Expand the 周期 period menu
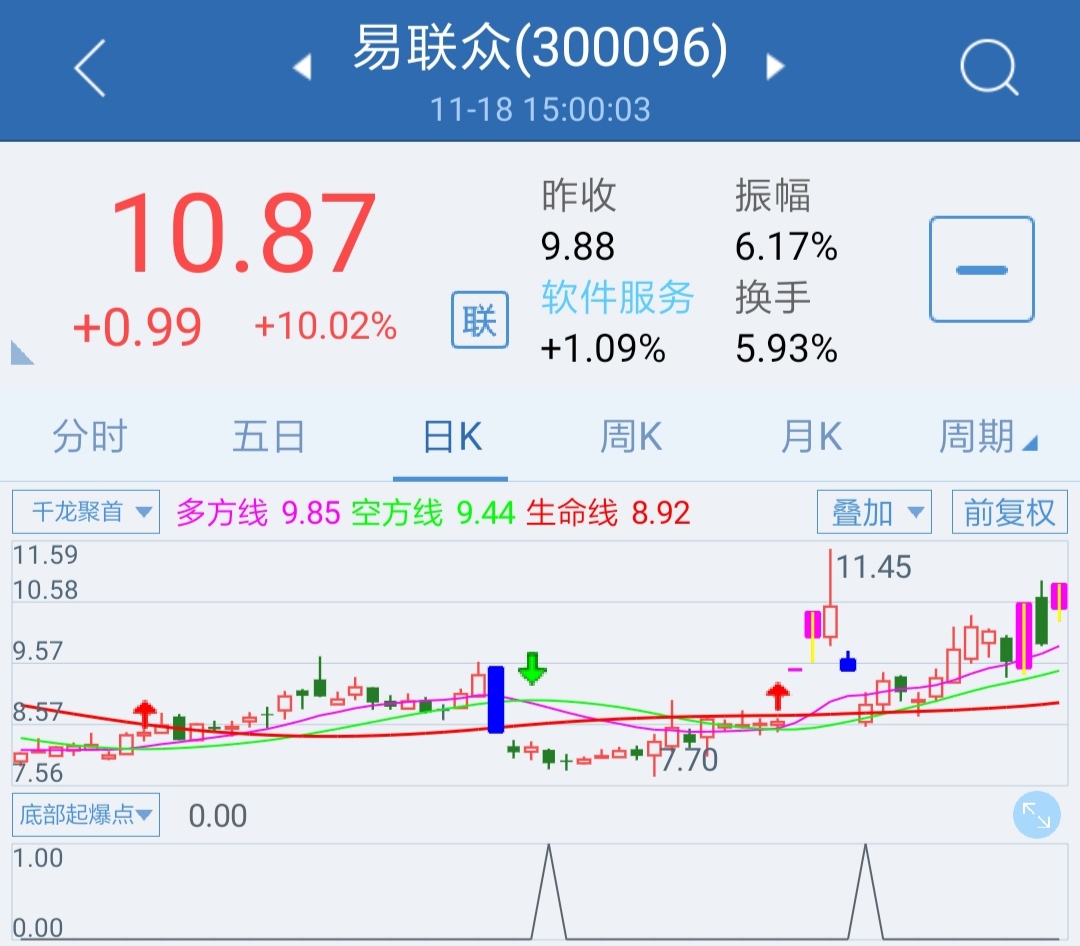Viewport: 1080px width, 946px height. 987,437
